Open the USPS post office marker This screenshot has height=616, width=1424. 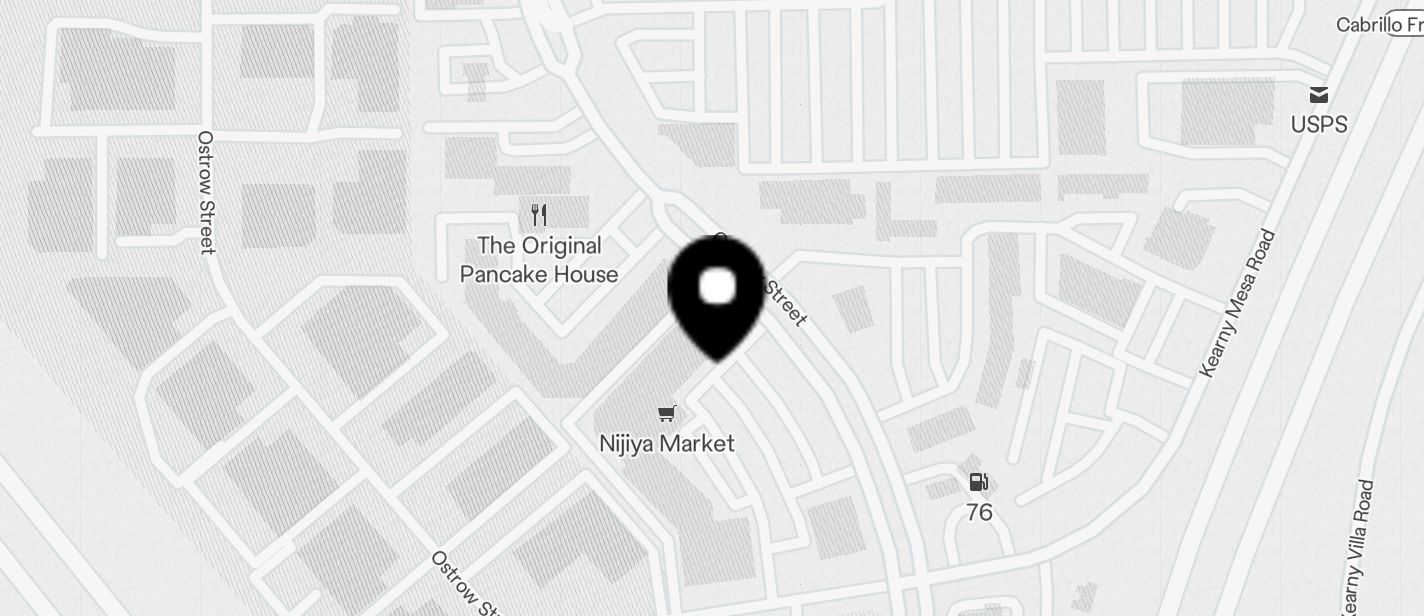point(1319,95)
